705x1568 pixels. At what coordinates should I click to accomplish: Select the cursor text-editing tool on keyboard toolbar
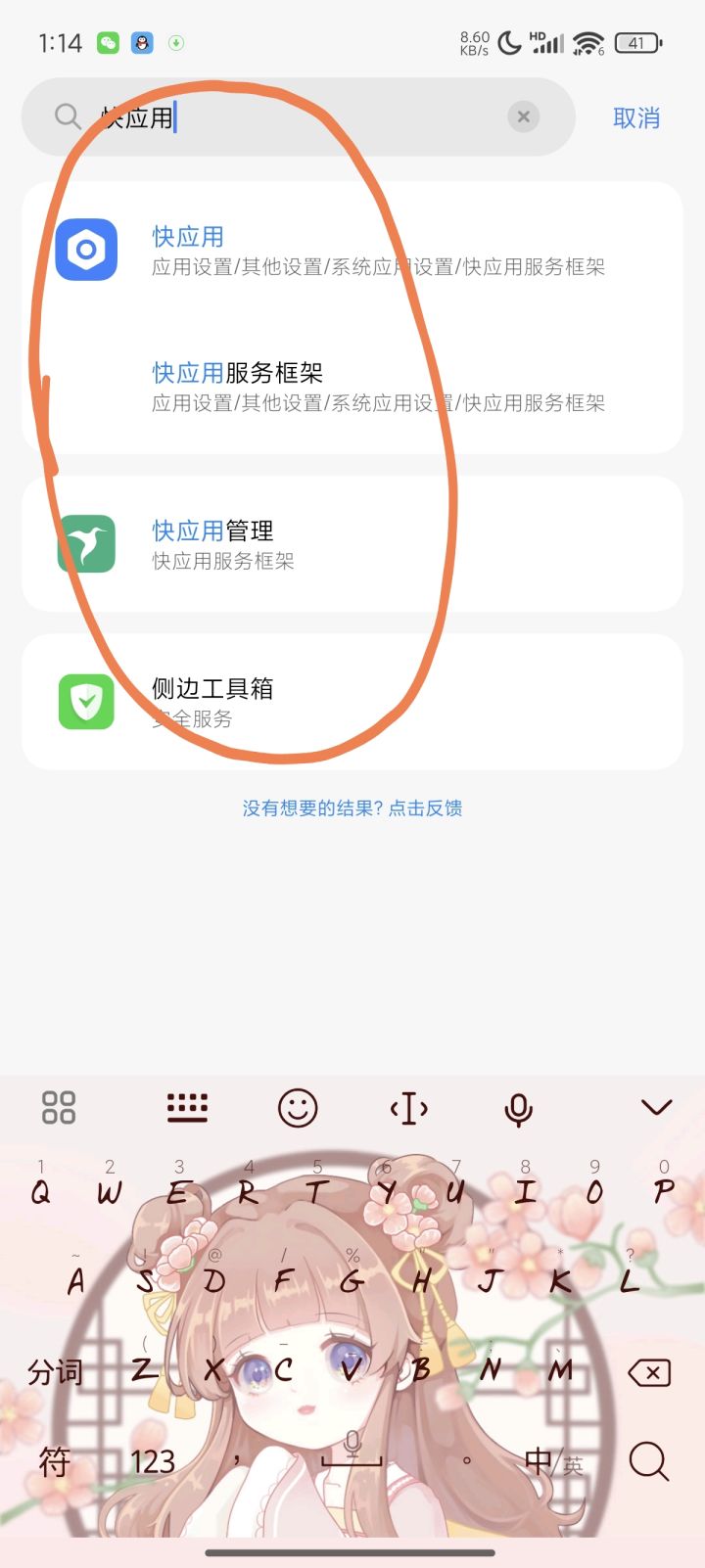(409, 1107)
